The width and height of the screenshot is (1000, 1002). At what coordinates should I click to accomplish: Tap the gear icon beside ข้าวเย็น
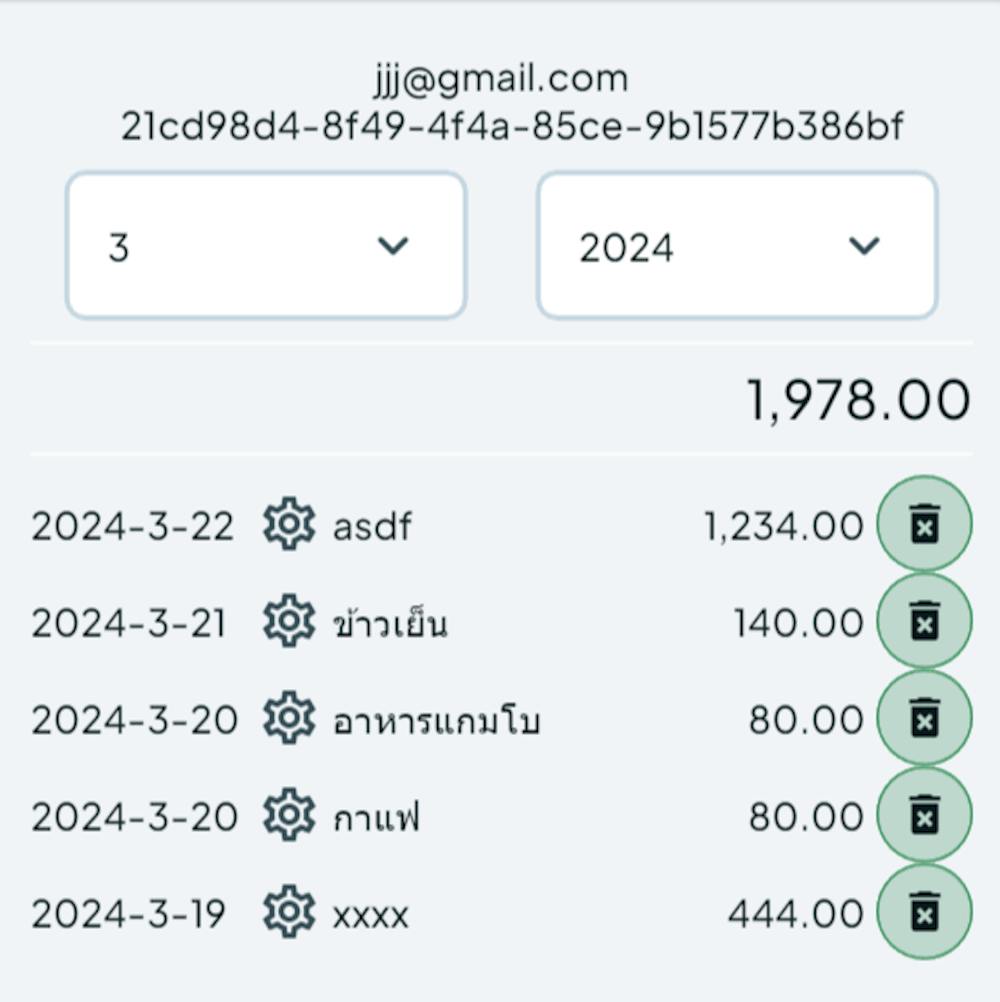click(289, 621)
